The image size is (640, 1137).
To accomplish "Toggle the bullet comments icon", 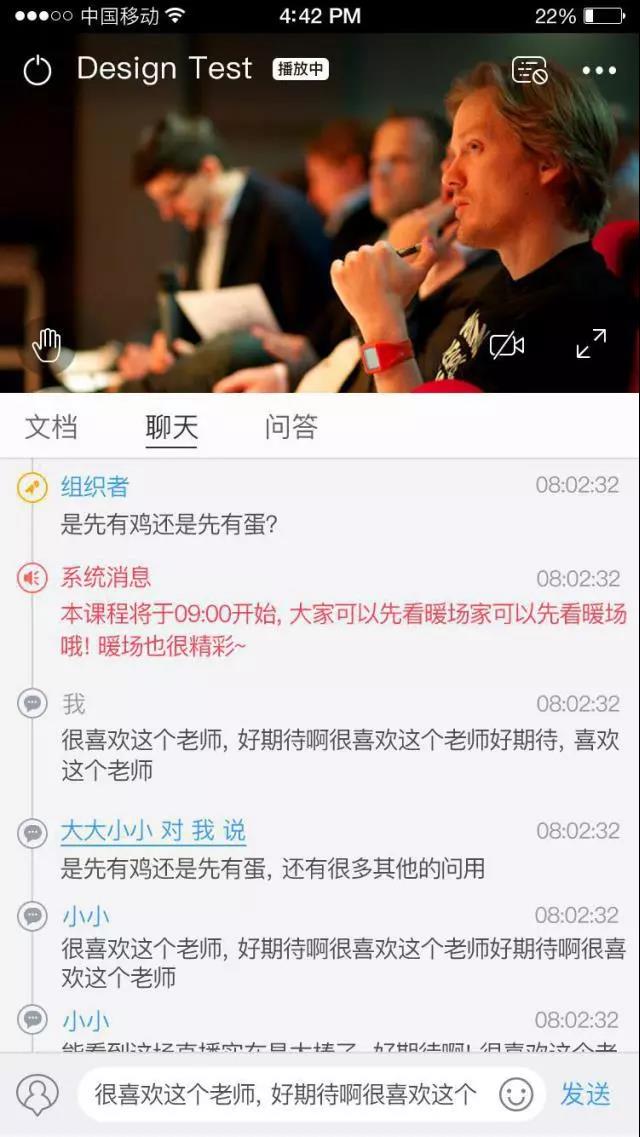I will [530, 70].
